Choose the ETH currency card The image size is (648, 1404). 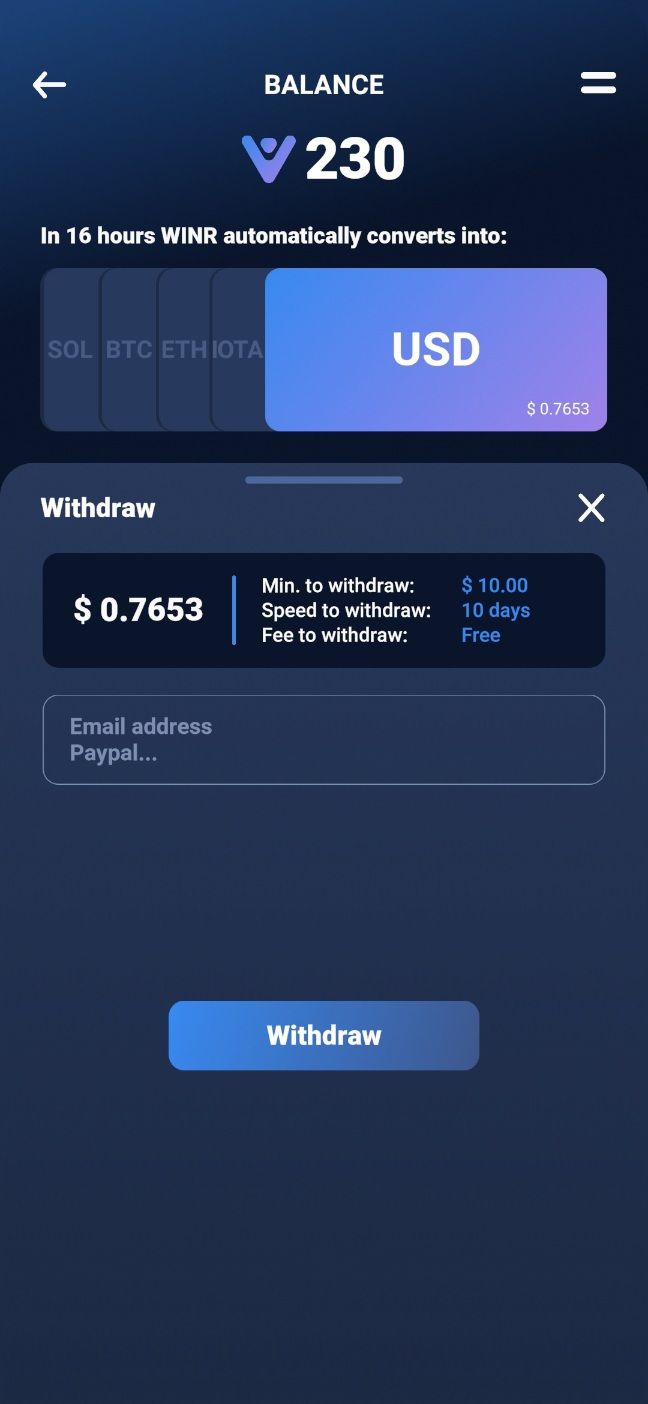pyautogui.click(x=184, y=350)
